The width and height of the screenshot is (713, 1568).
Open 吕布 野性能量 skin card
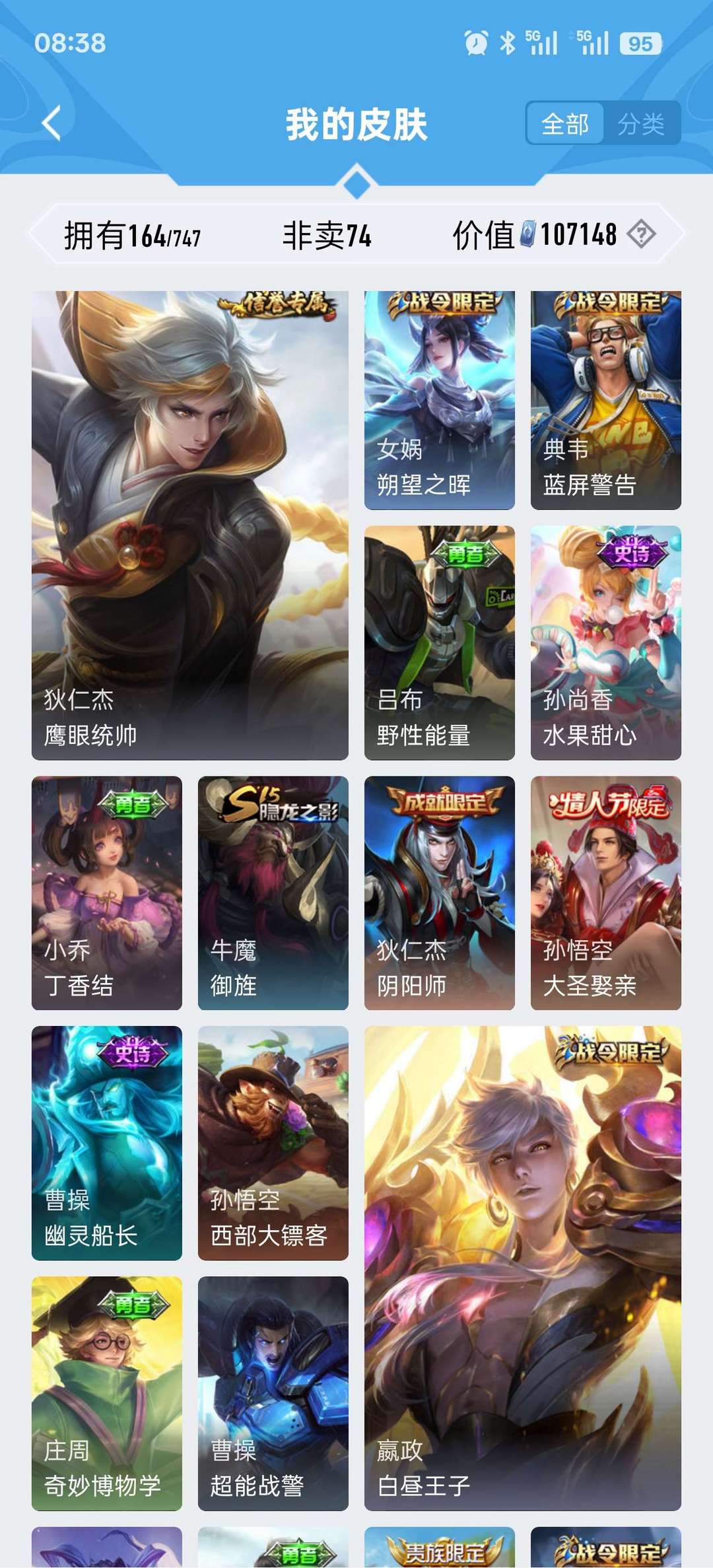coord(440,642)
